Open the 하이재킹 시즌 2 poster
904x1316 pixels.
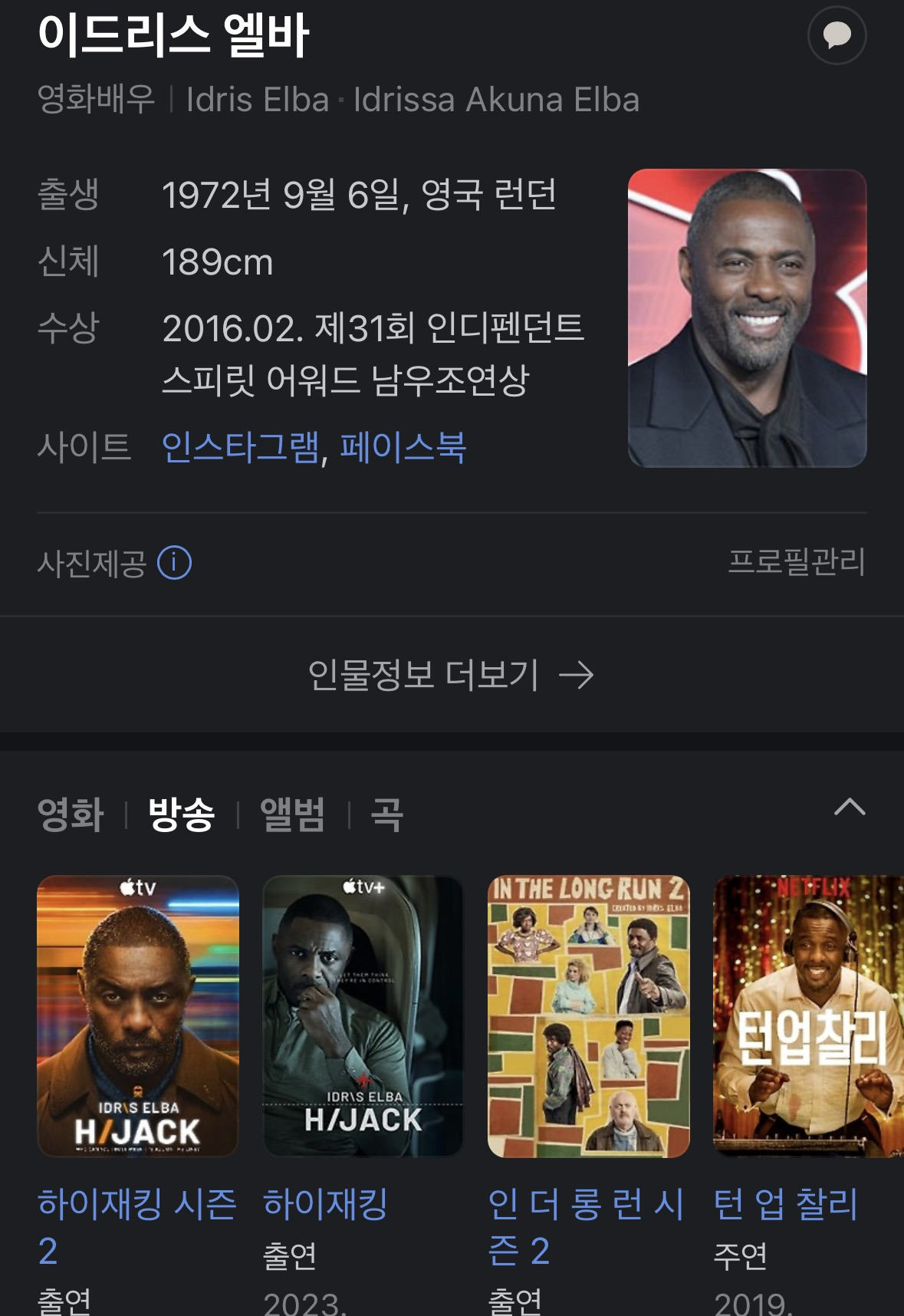(138, 1016)
